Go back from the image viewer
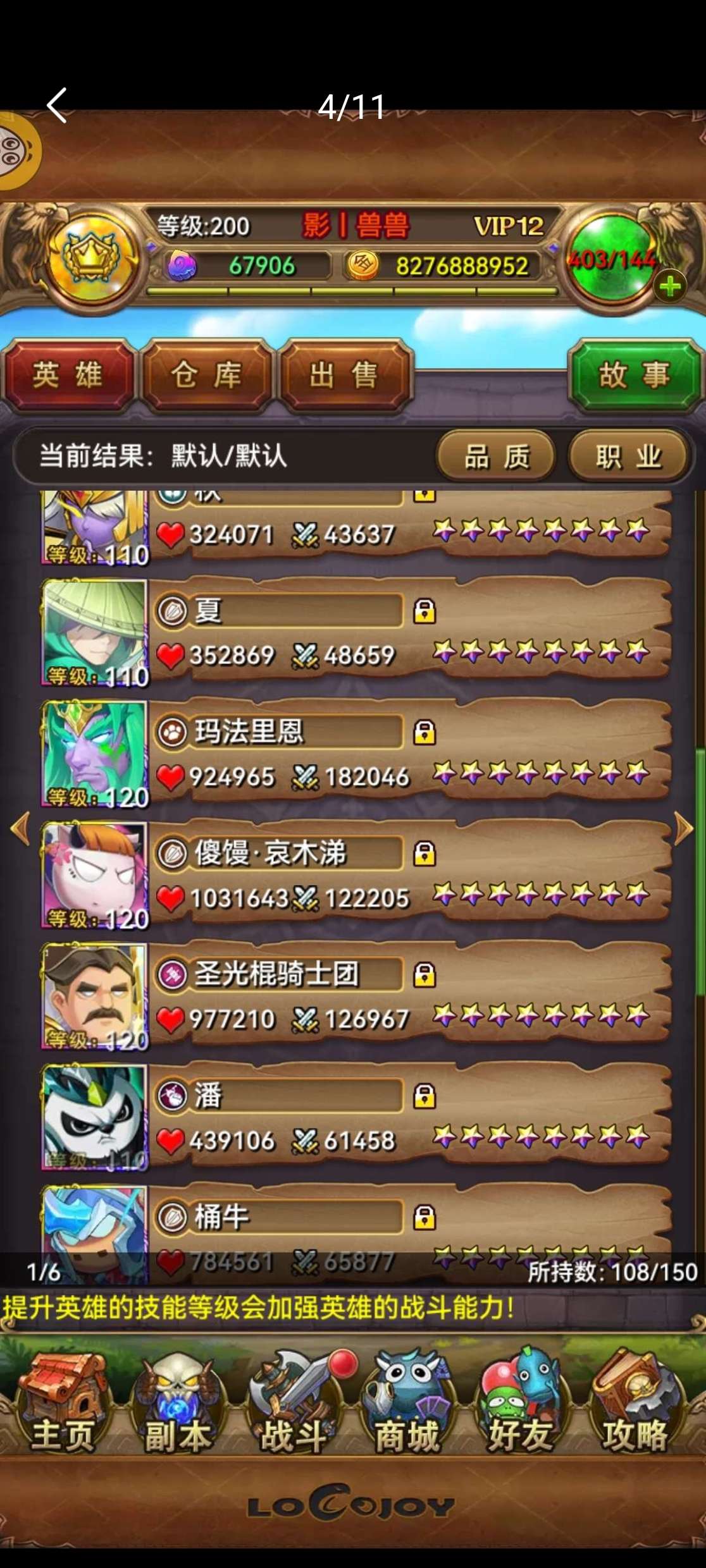706x1568 pixels. coord(58,105)
